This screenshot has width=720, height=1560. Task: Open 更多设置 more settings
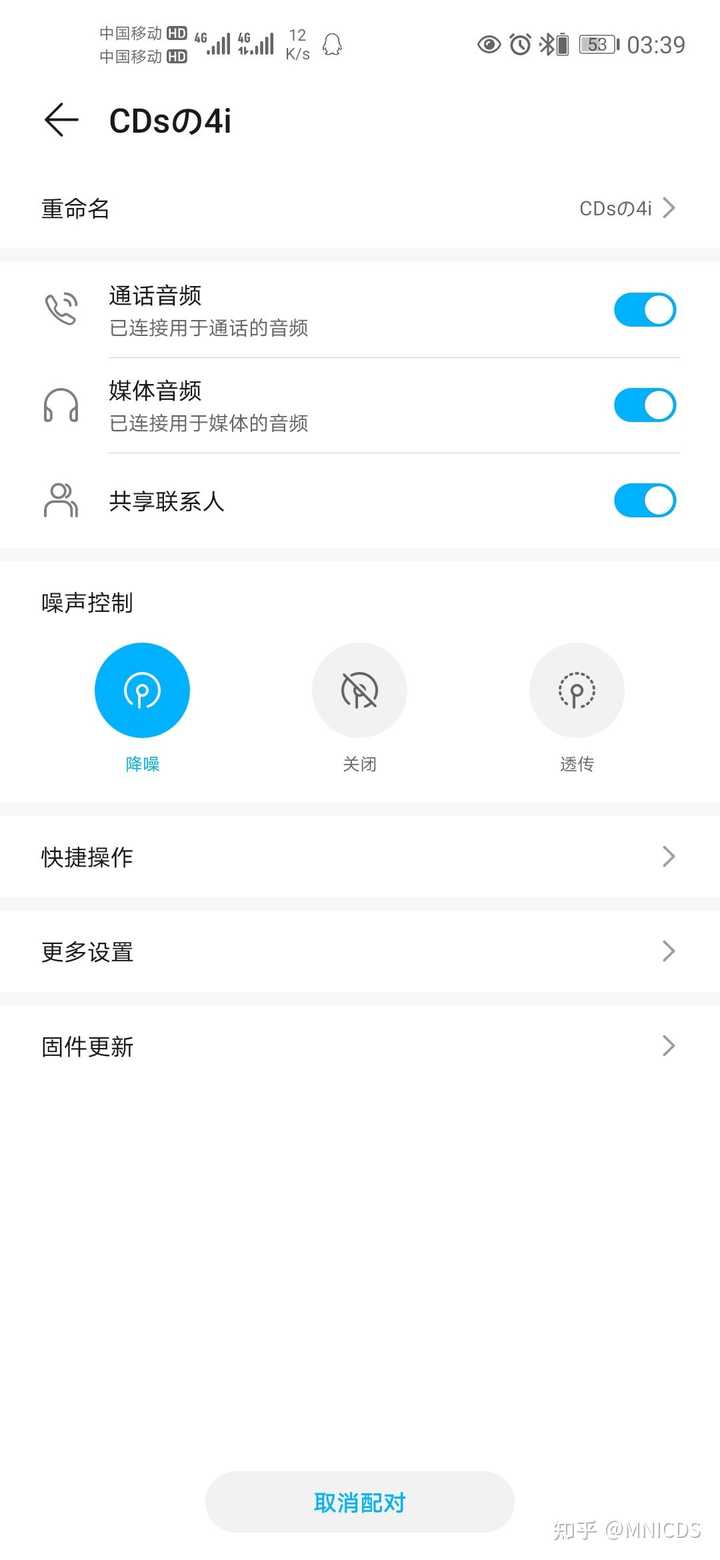360,951
